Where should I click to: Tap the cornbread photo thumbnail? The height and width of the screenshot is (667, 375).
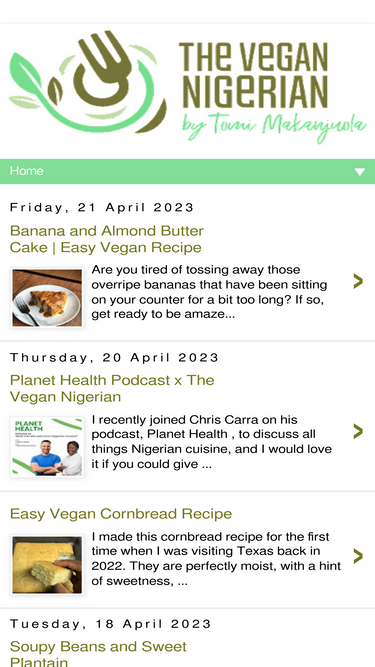(x=47, y=564)
